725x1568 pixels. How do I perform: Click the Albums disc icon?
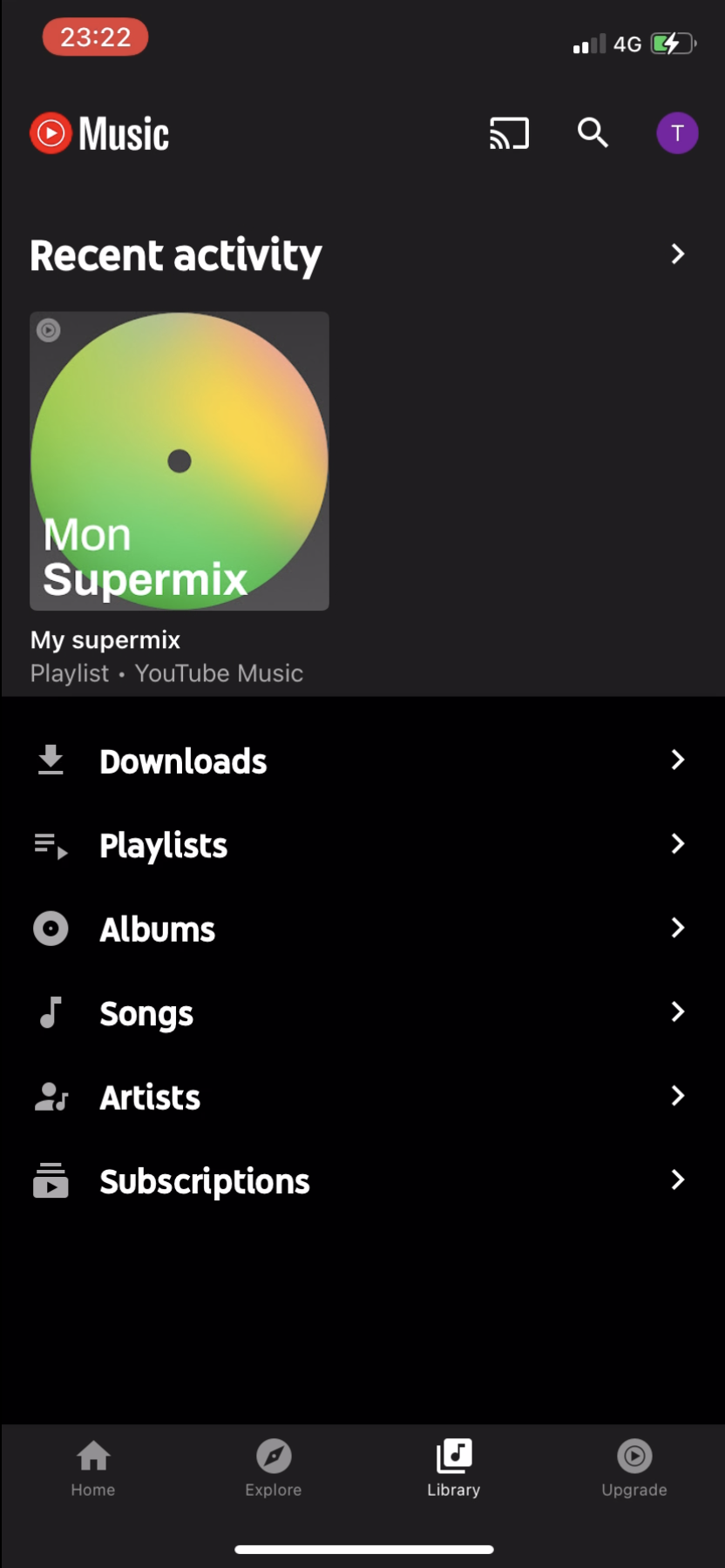(x=50, y=928)
